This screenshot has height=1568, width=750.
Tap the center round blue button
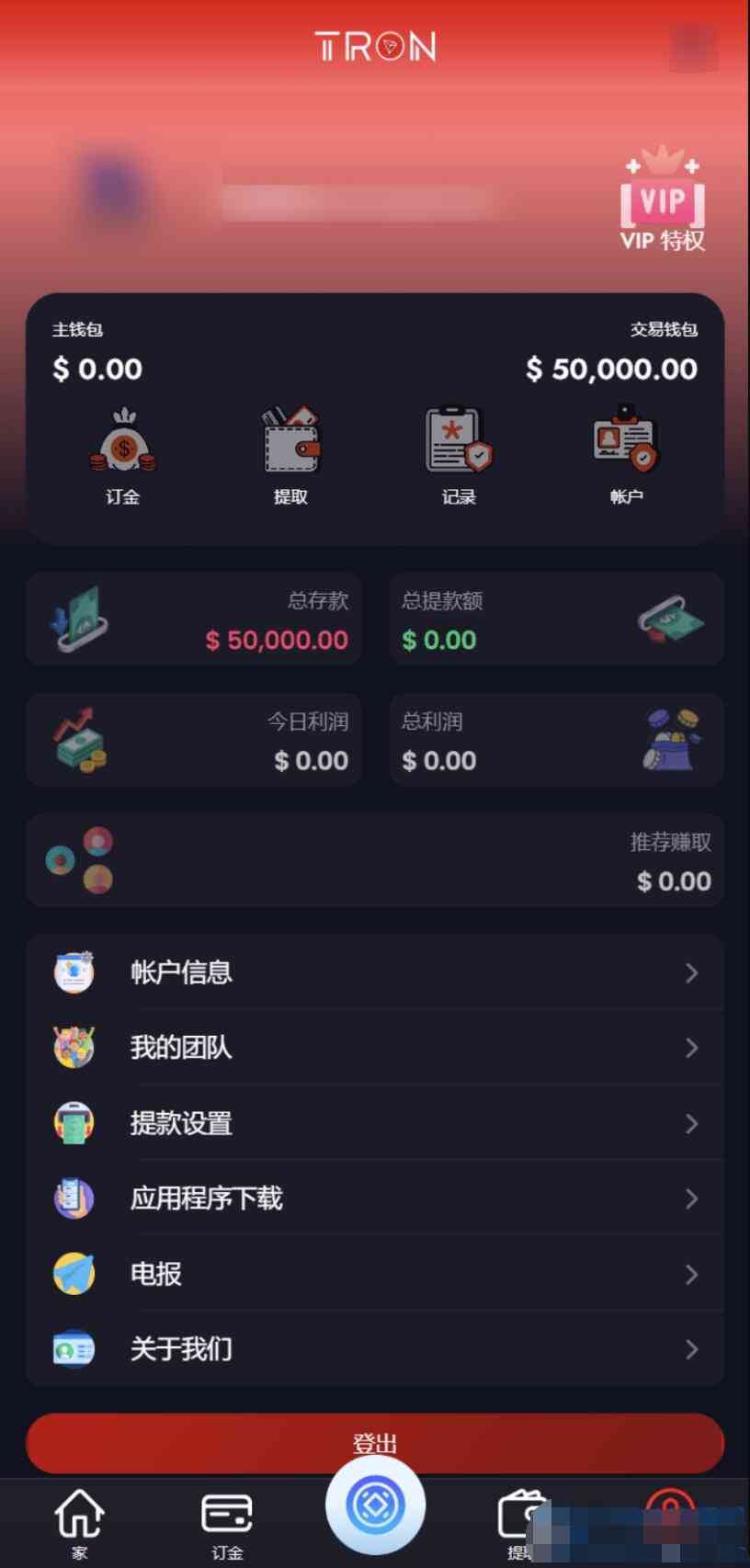point(375,1506)
